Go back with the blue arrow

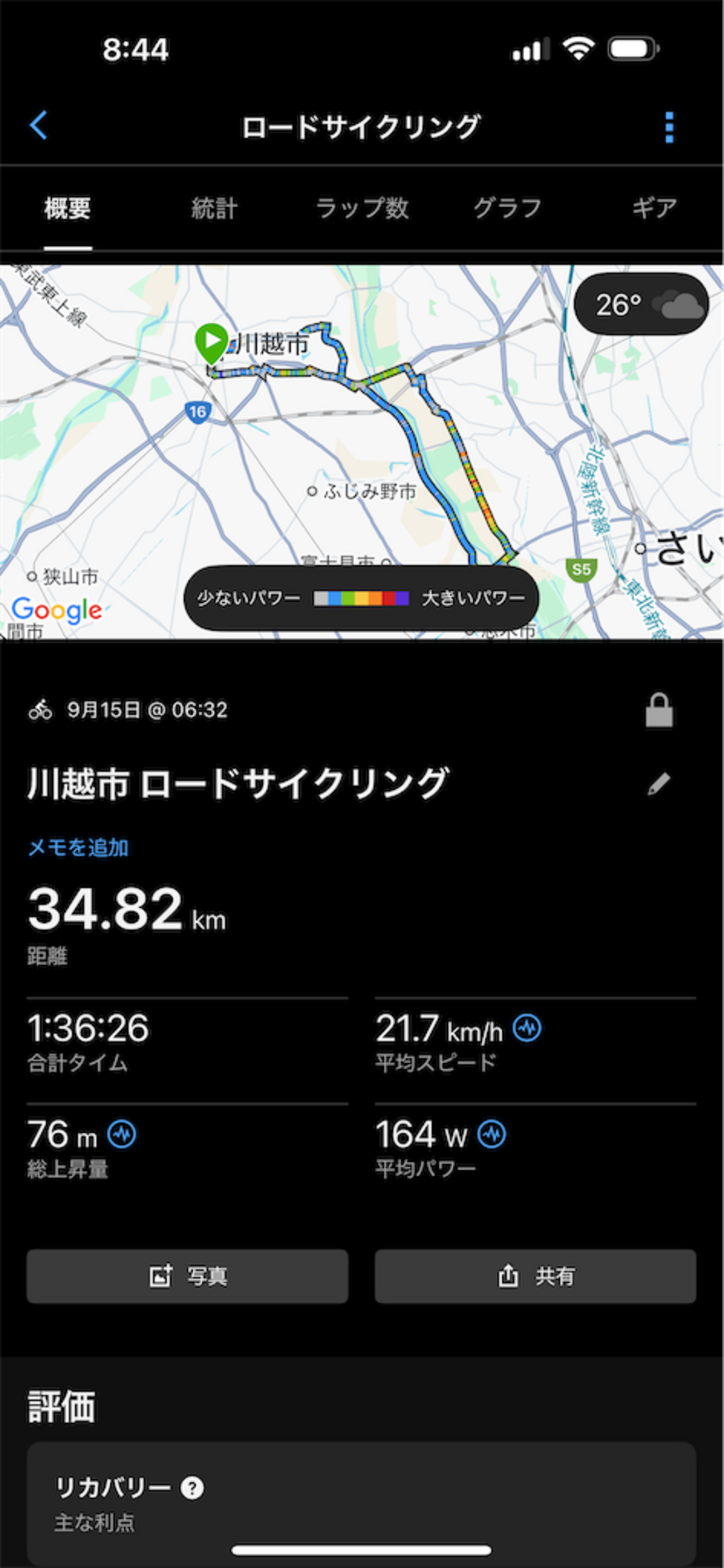click(x=39, y=126)
